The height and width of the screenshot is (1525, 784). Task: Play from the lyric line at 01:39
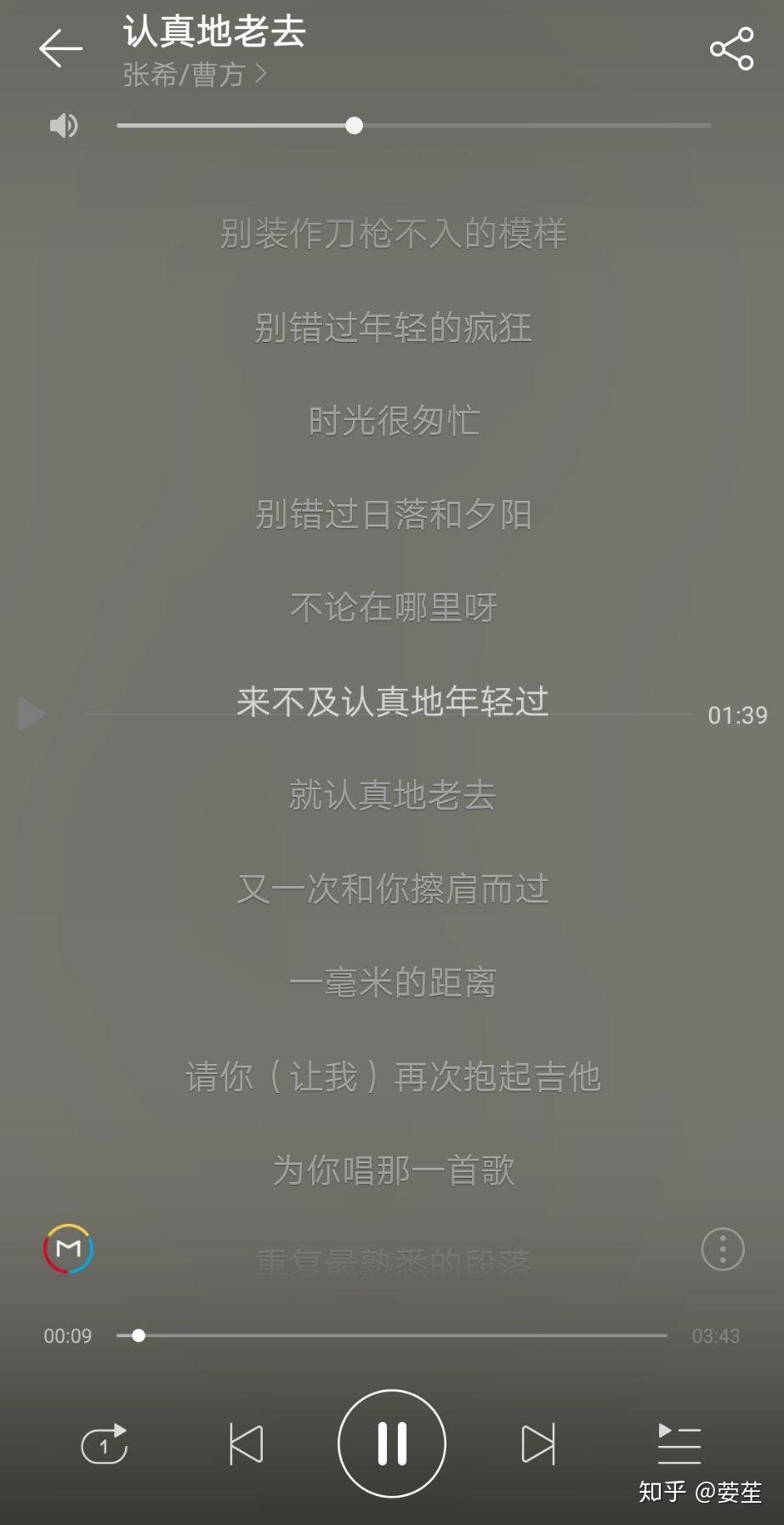[32, 714]
